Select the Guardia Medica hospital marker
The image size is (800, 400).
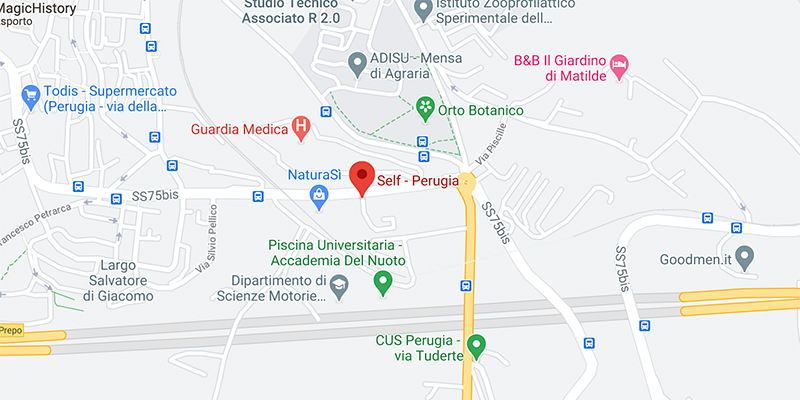tap(300, 127)
